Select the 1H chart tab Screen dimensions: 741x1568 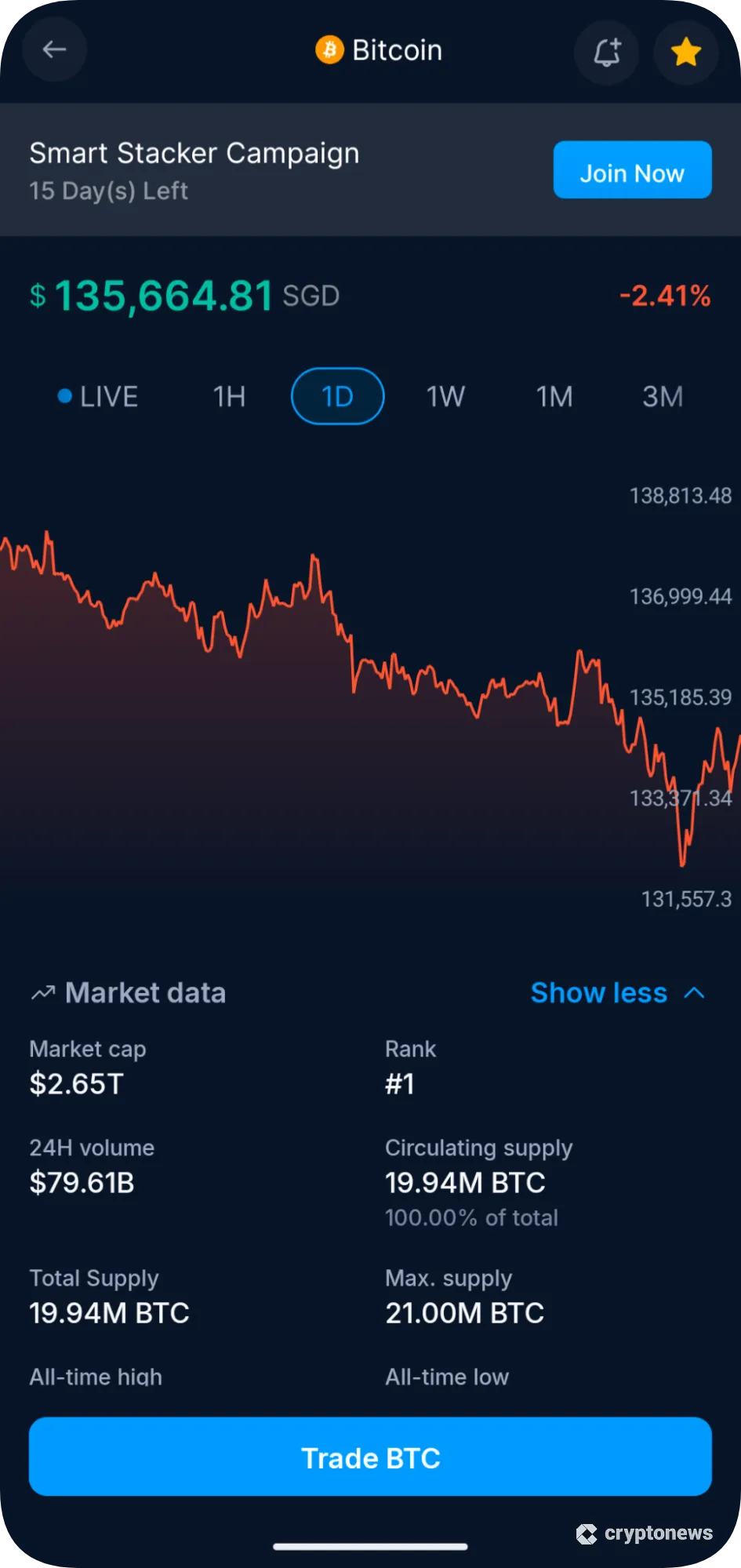pyautogui.click(x=228, y=396)
